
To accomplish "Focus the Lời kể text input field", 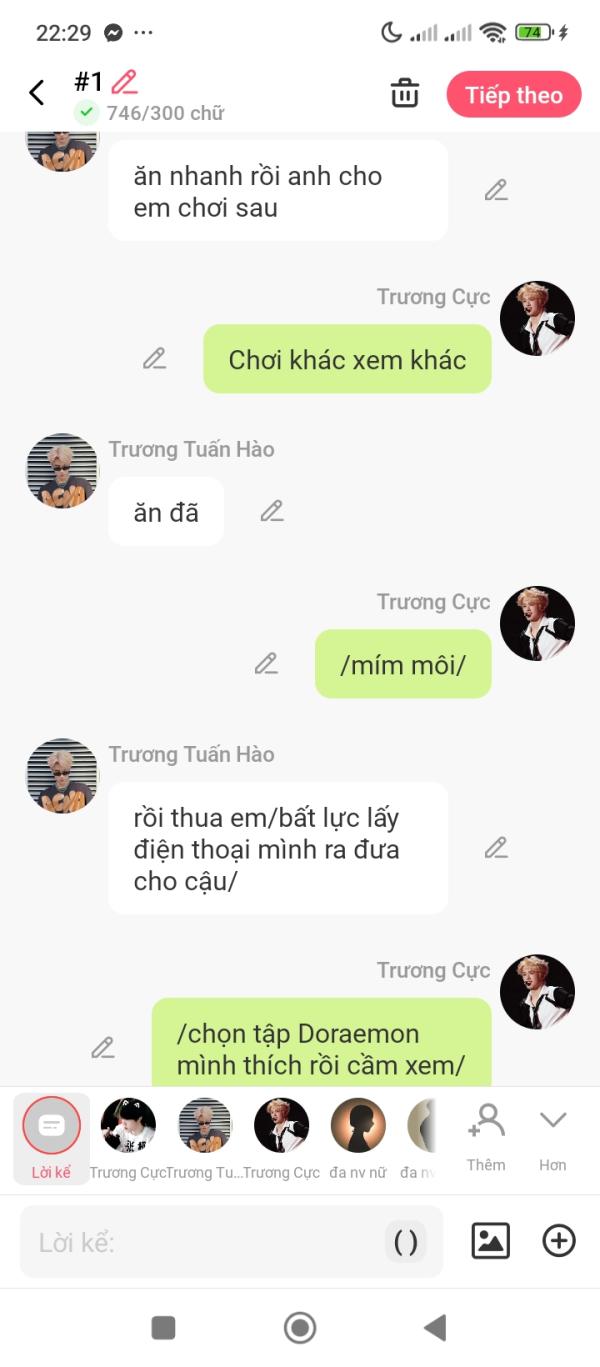I will (231, 1242).
